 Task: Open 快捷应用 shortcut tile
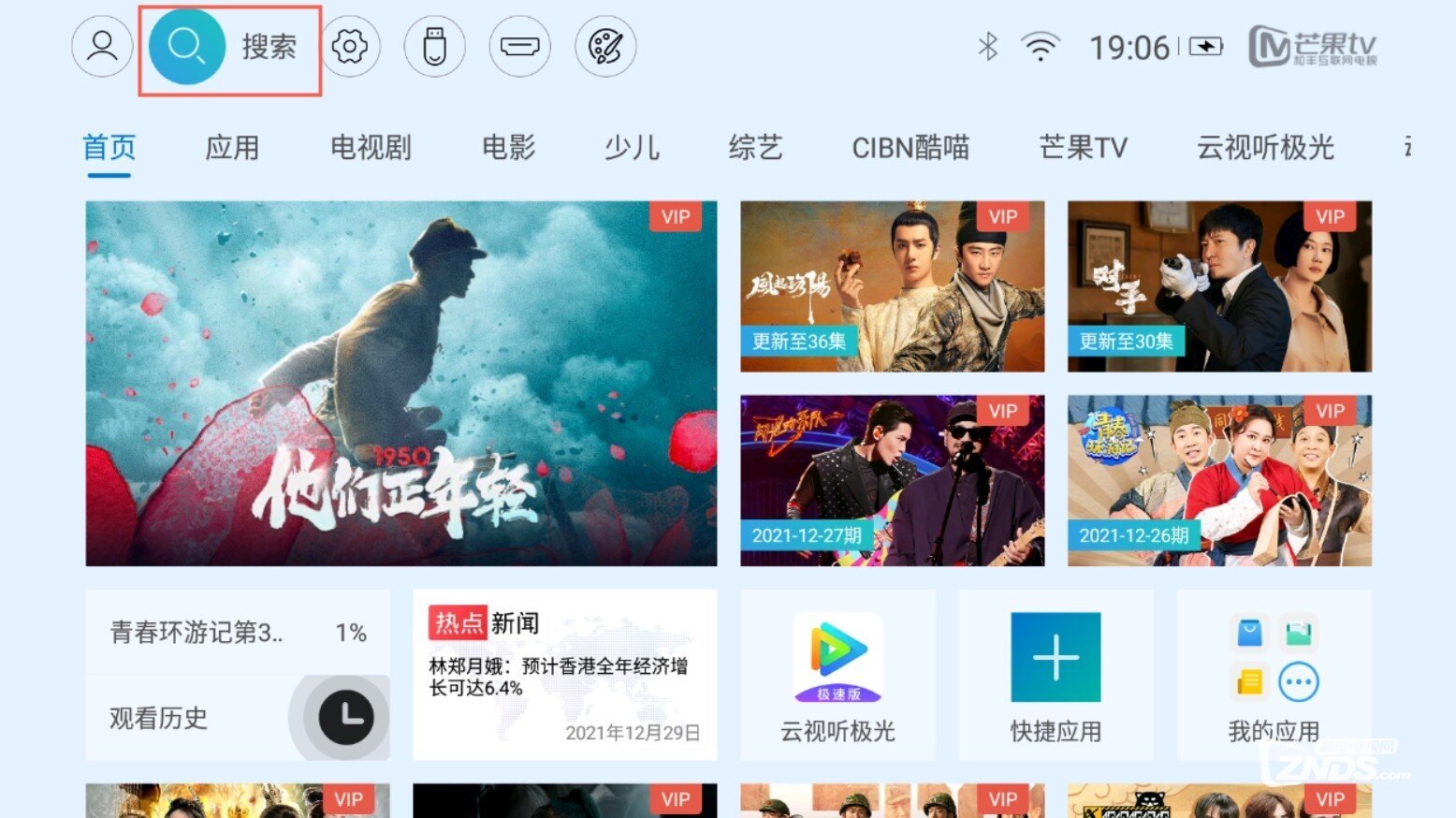(x=1056, y=674)
